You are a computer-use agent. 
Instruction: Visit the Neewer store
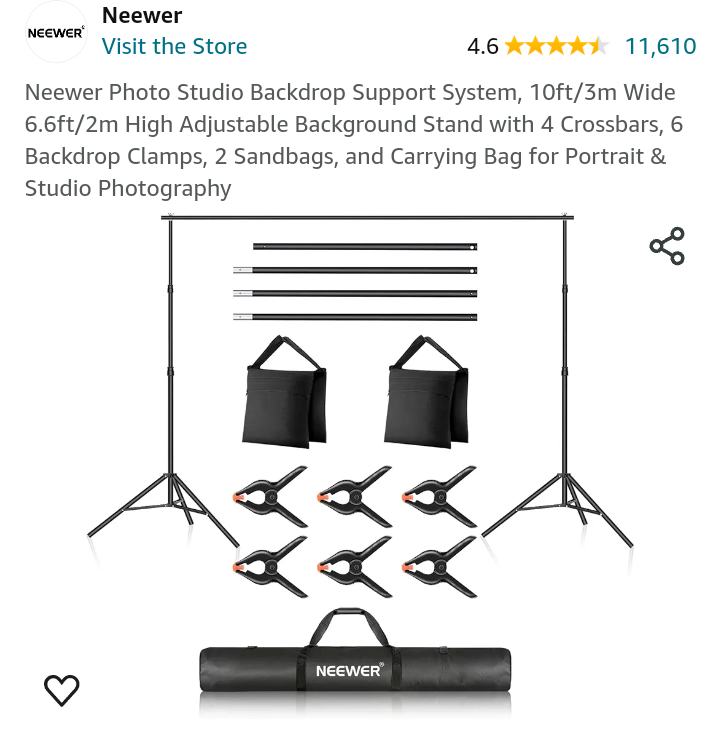click(x=174, y=46)
